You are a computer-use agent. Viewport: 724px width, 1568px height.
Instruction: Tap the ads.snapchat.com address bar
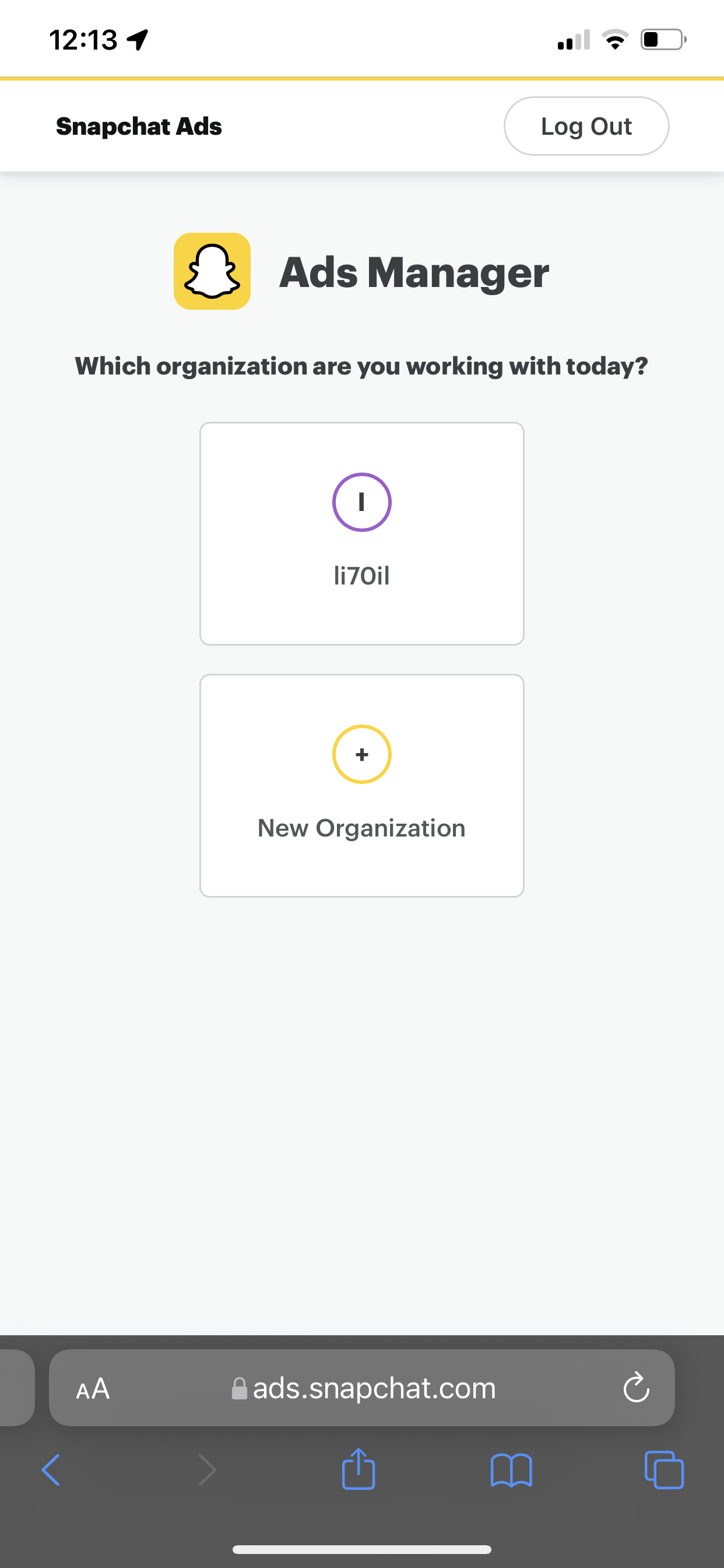pos(361,1388)
